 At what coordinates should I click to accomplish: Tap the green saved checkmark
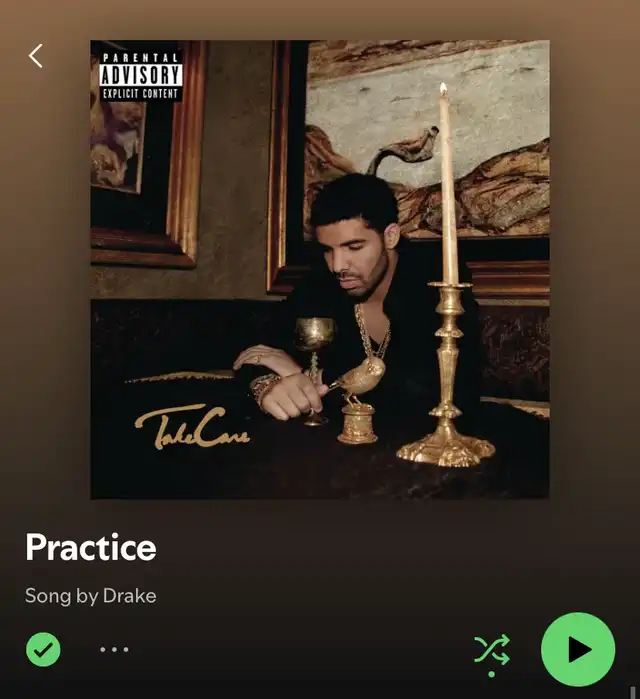(x=43, y=650)
